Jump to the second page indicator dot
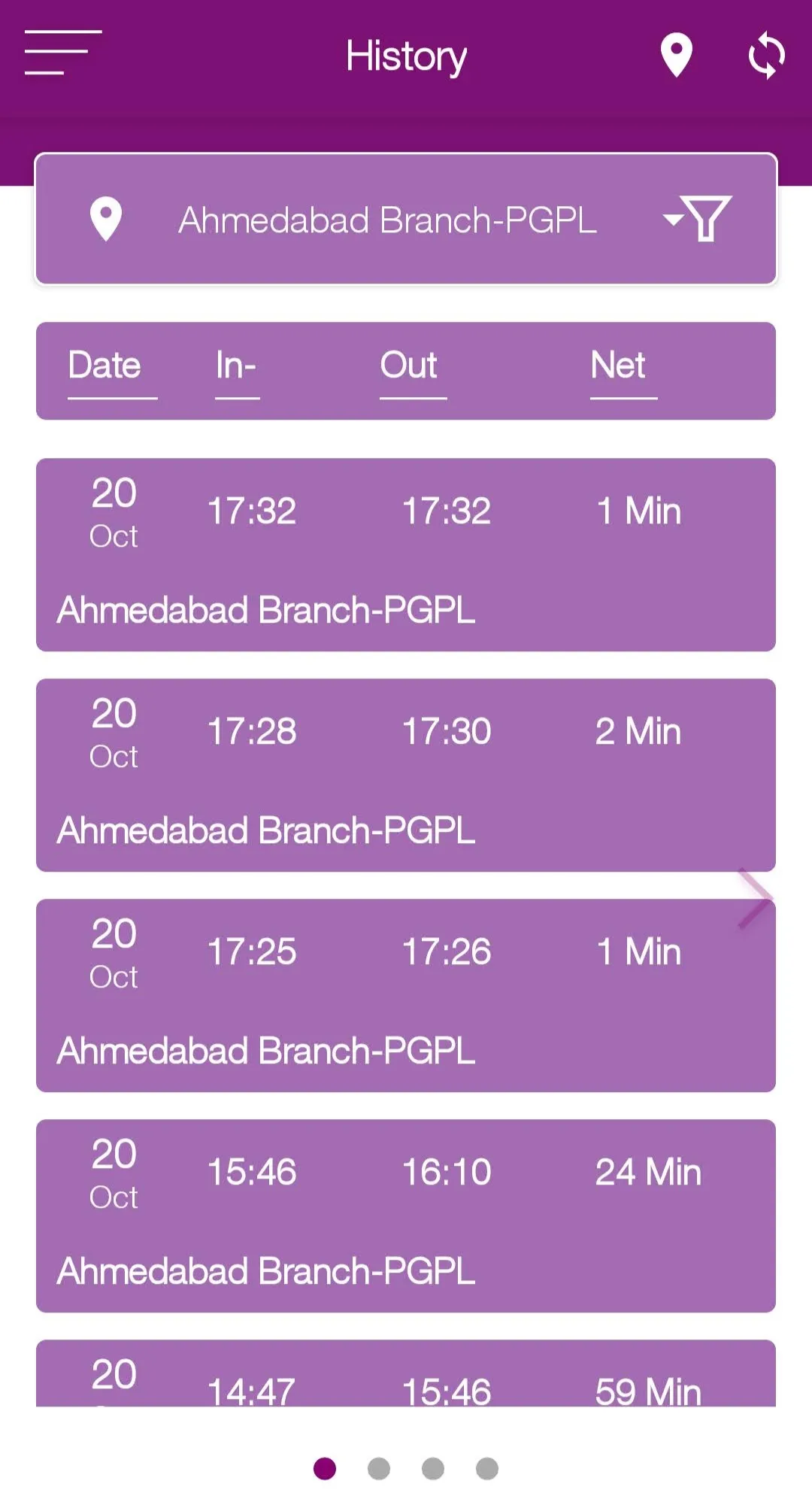The width and height of the screenshot is (812, 1496). (379, 1468)
